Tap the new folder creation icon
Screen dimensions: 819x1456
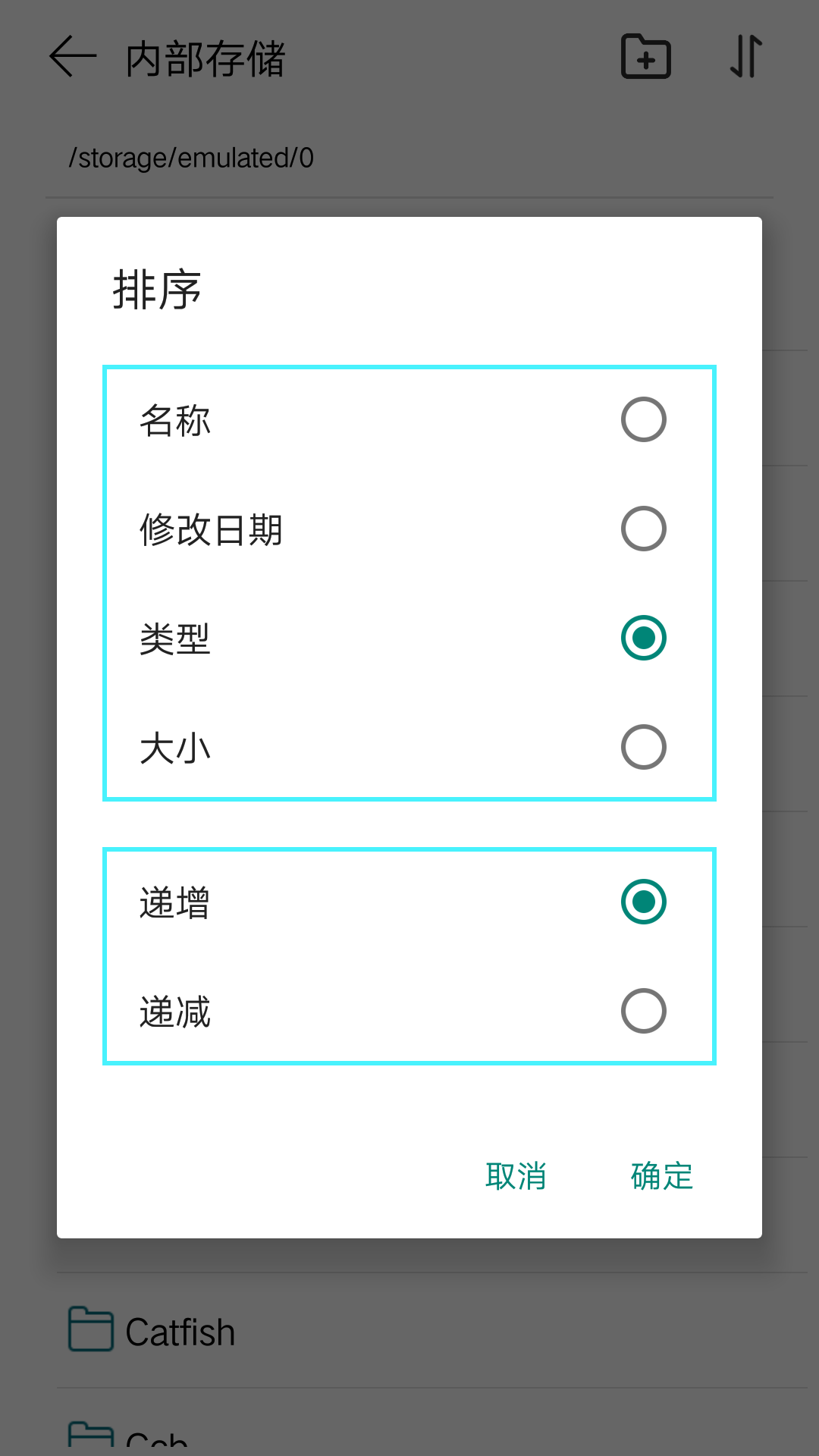click(x=645, y=57)
